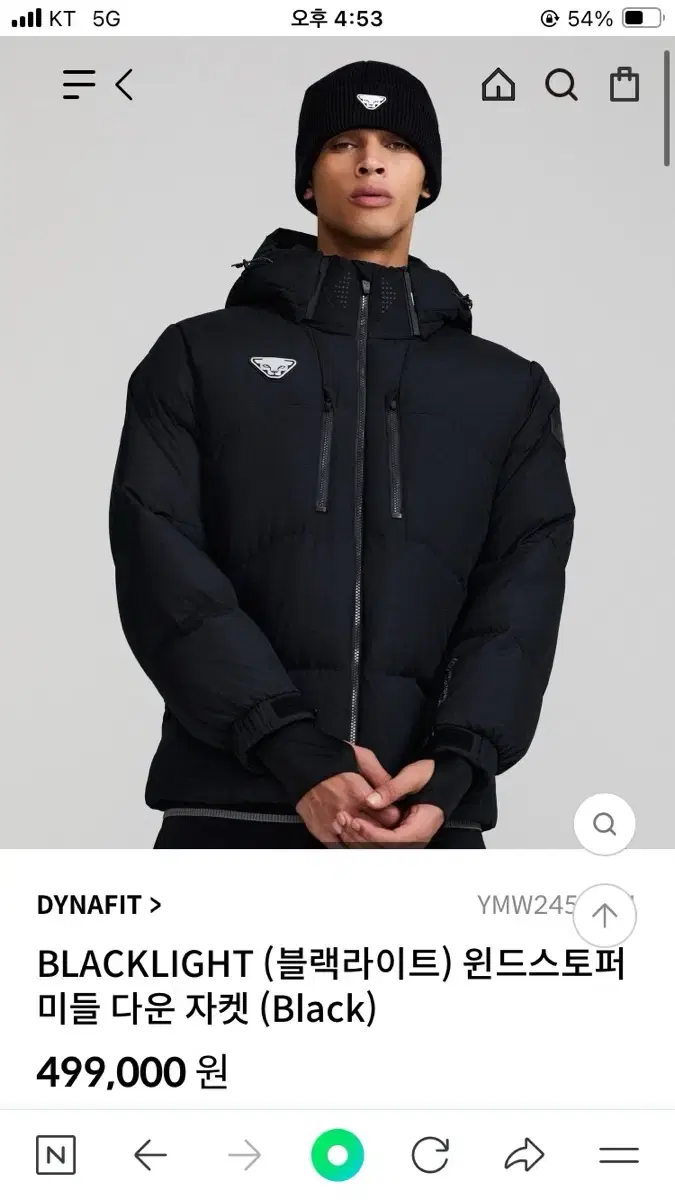The height and width of the screenshot is (1200, 675).
Task: Open the hamburger menu
Action: coord(78,85)
